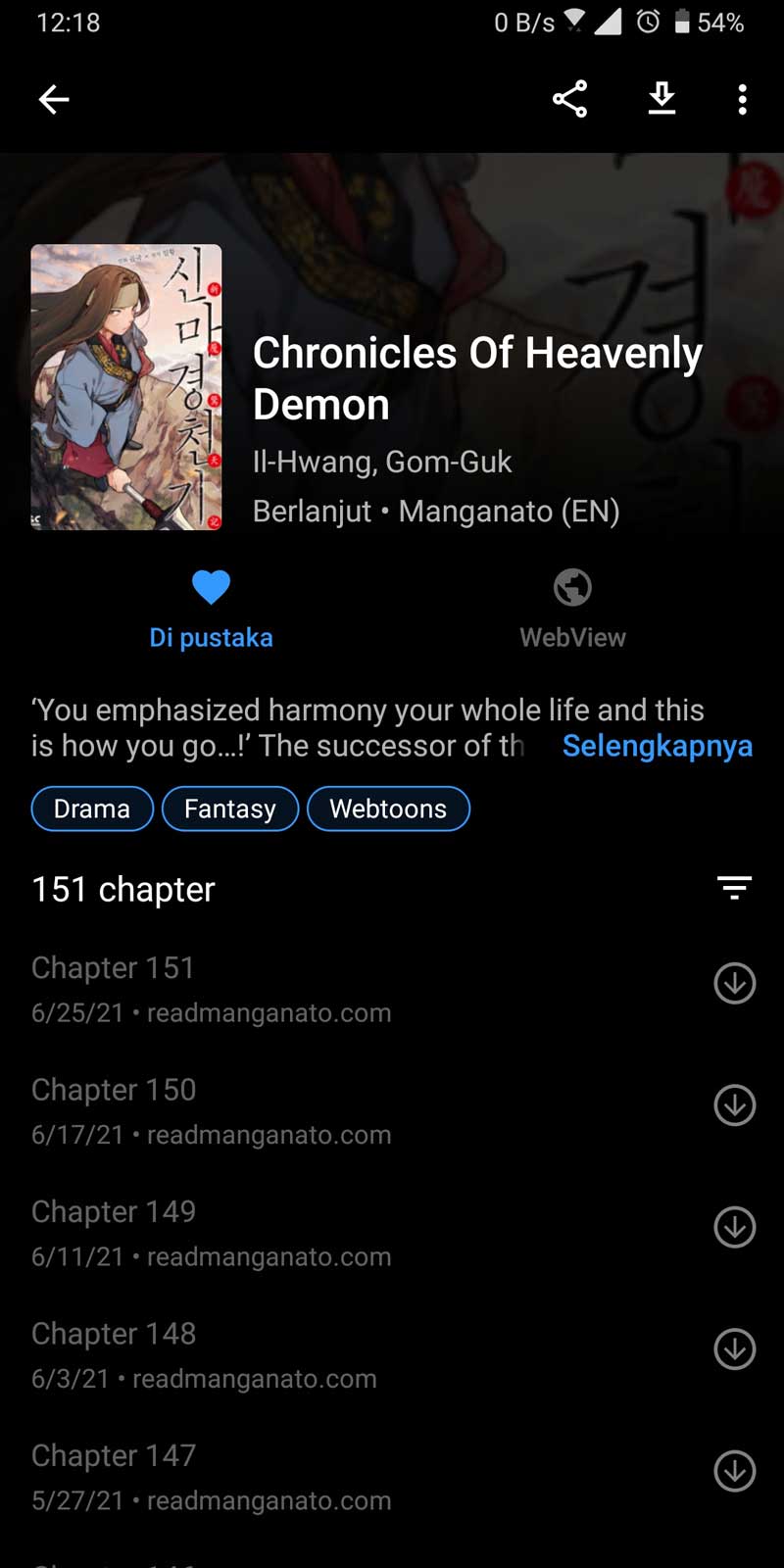Open Chapter 150
The image size is (784, 1568).
point(294,1110)
